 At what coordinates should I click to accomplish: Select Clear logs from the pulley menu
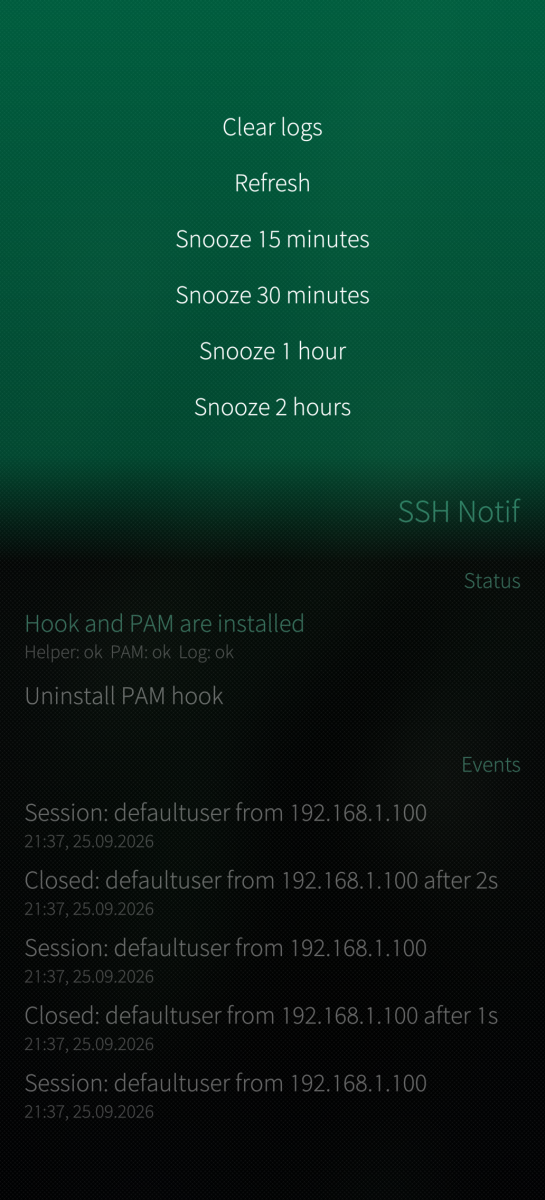pos(272,127)
